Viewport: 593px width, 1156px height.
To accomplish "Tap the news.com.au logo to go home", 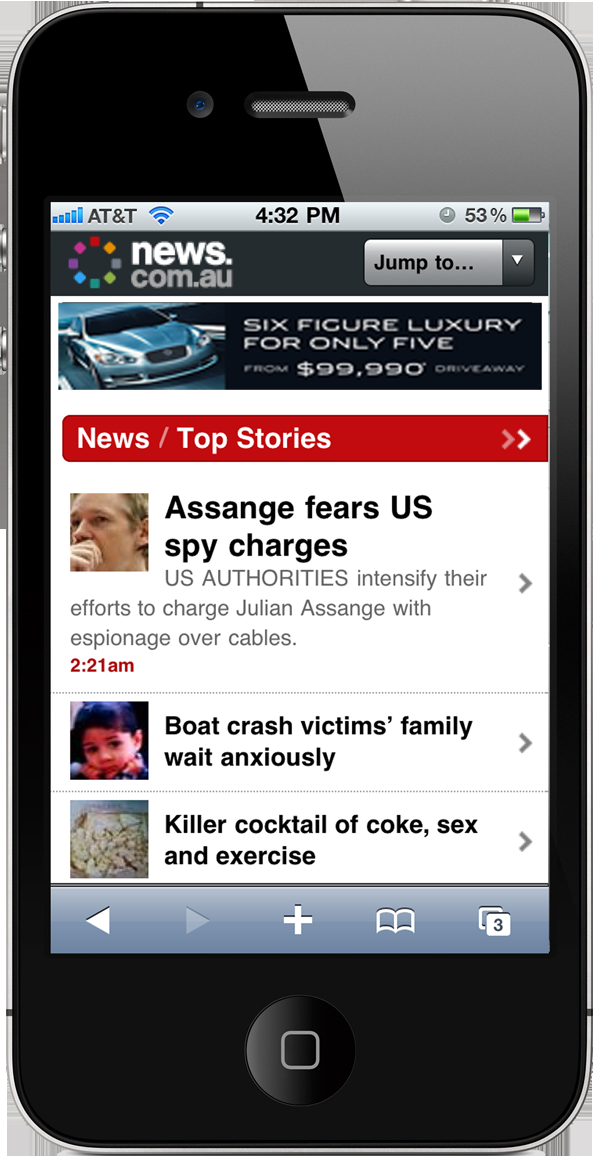I will 150,262.
